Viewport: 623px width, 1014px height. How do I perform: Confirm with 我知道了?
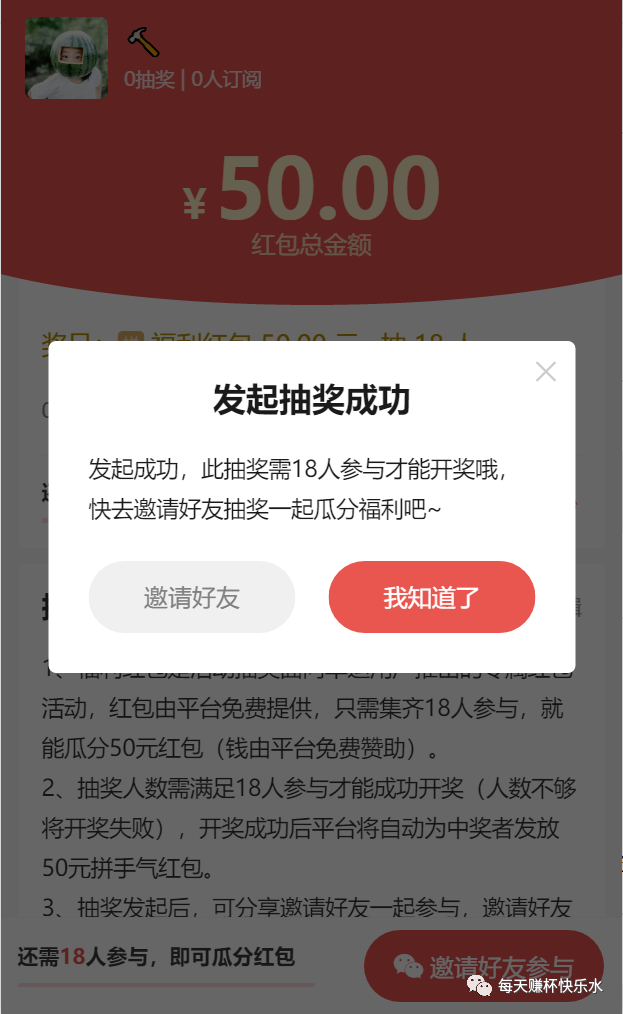point(432,598)
